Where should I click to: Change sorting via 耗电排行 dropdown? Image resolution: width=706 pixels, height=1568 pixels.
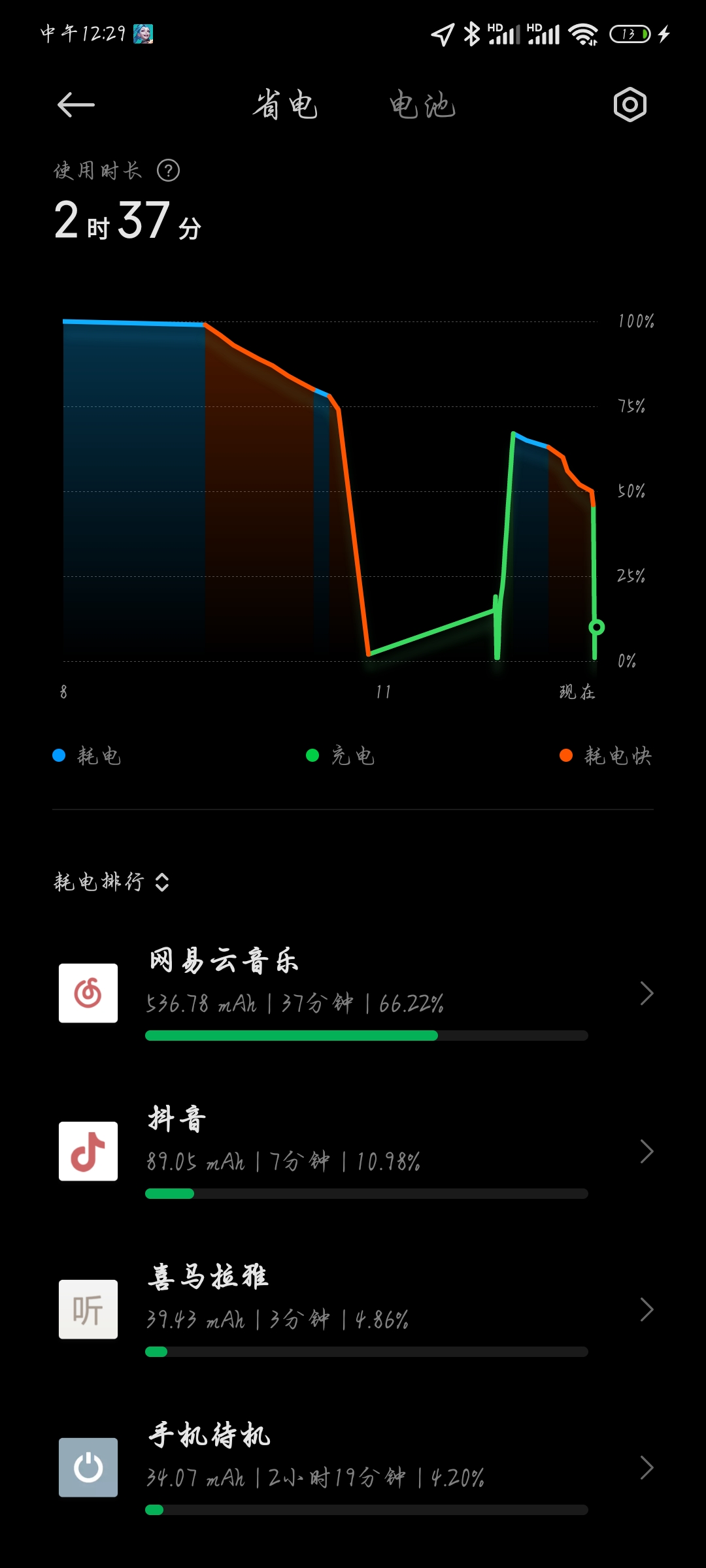[111, 882]
